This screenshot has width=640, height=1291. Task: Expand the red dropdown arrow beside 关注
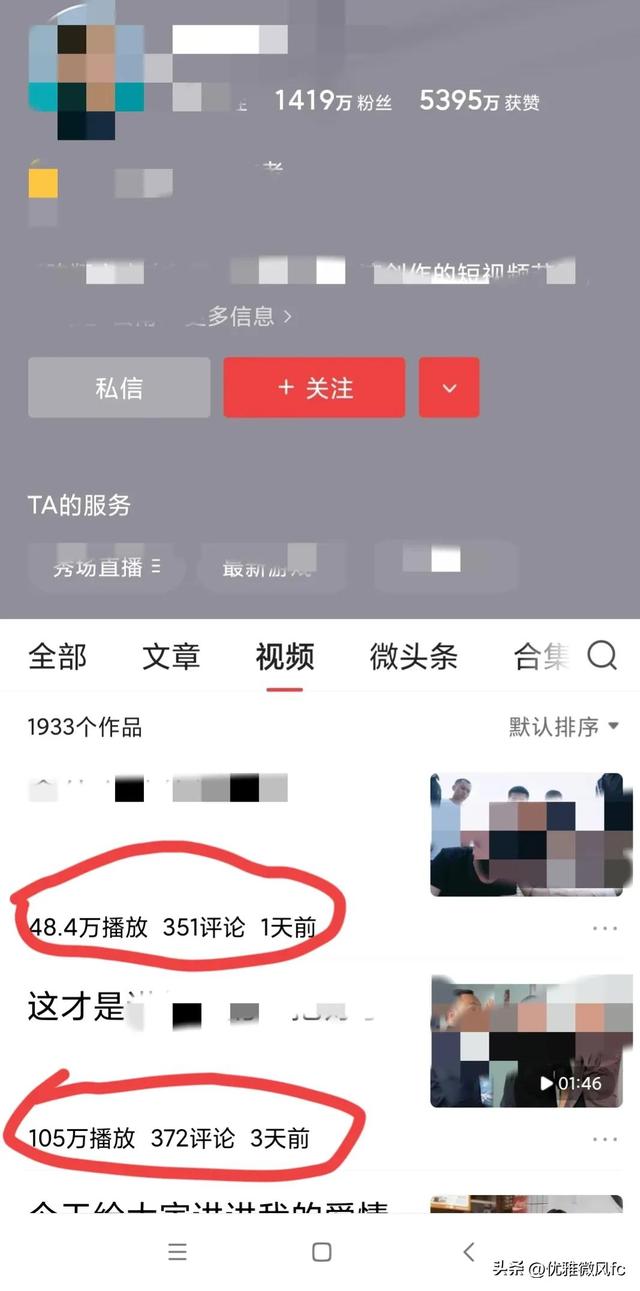tap(449, 387)
